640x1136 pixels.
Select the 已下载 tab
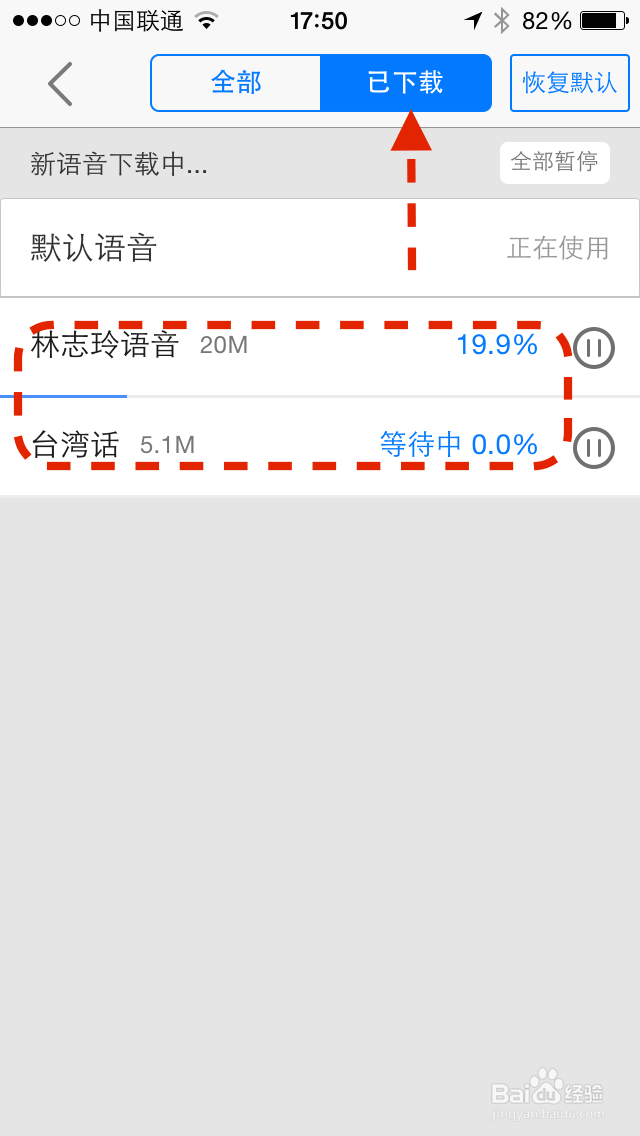[x=405, y=83]
